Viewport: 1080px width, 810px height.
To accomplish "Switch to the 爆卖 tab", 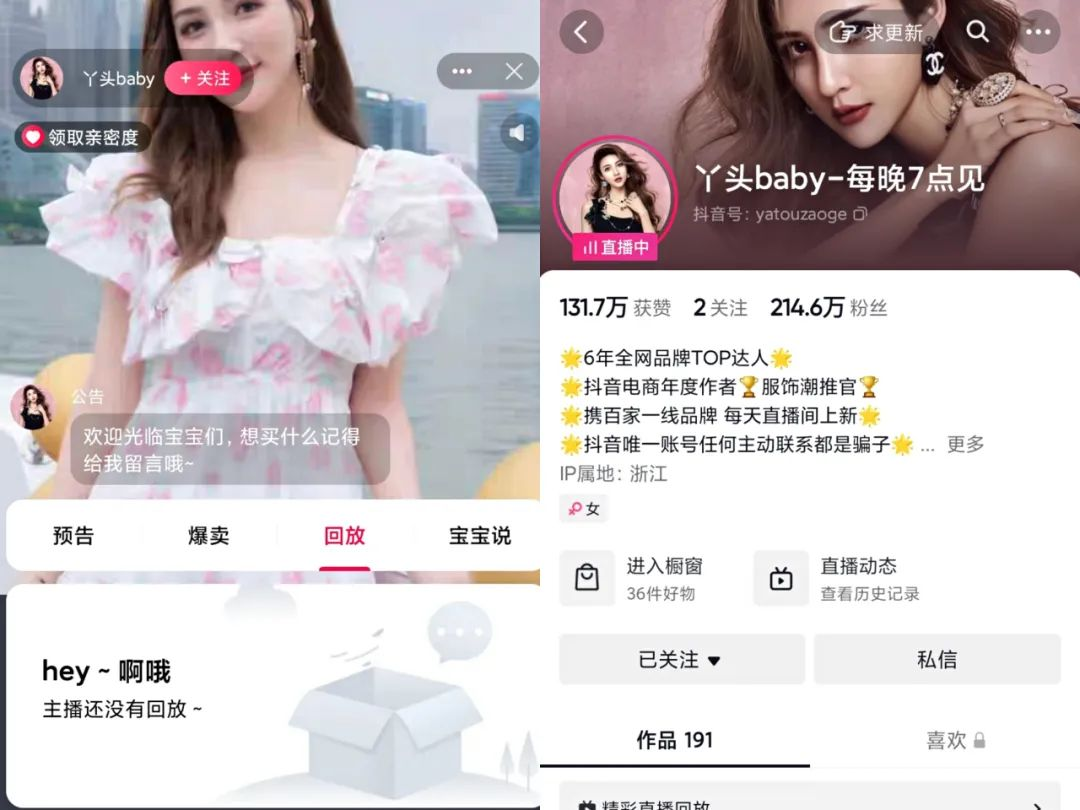I will 209,536.
